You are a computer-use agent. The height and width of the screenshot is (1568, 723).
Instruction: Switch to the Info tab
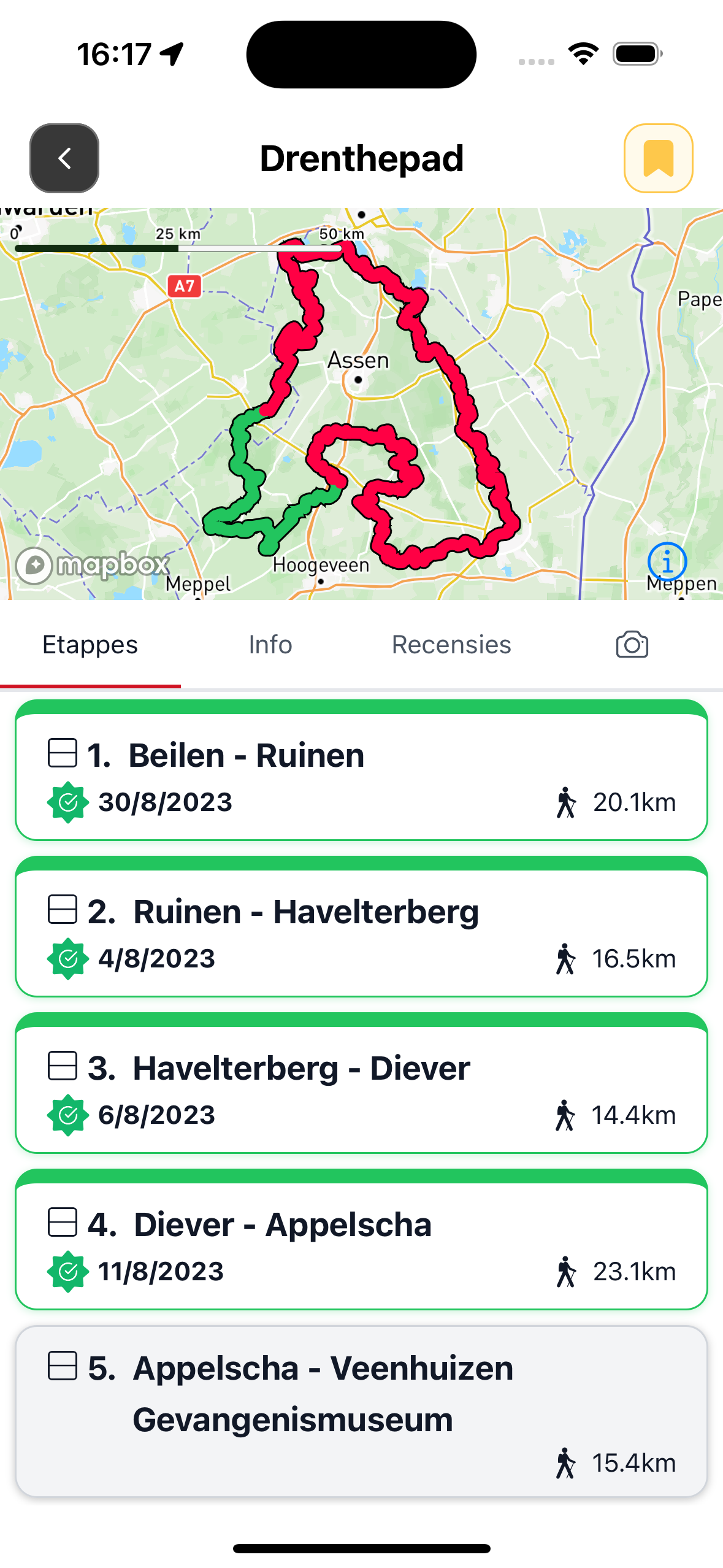point(270,645)
